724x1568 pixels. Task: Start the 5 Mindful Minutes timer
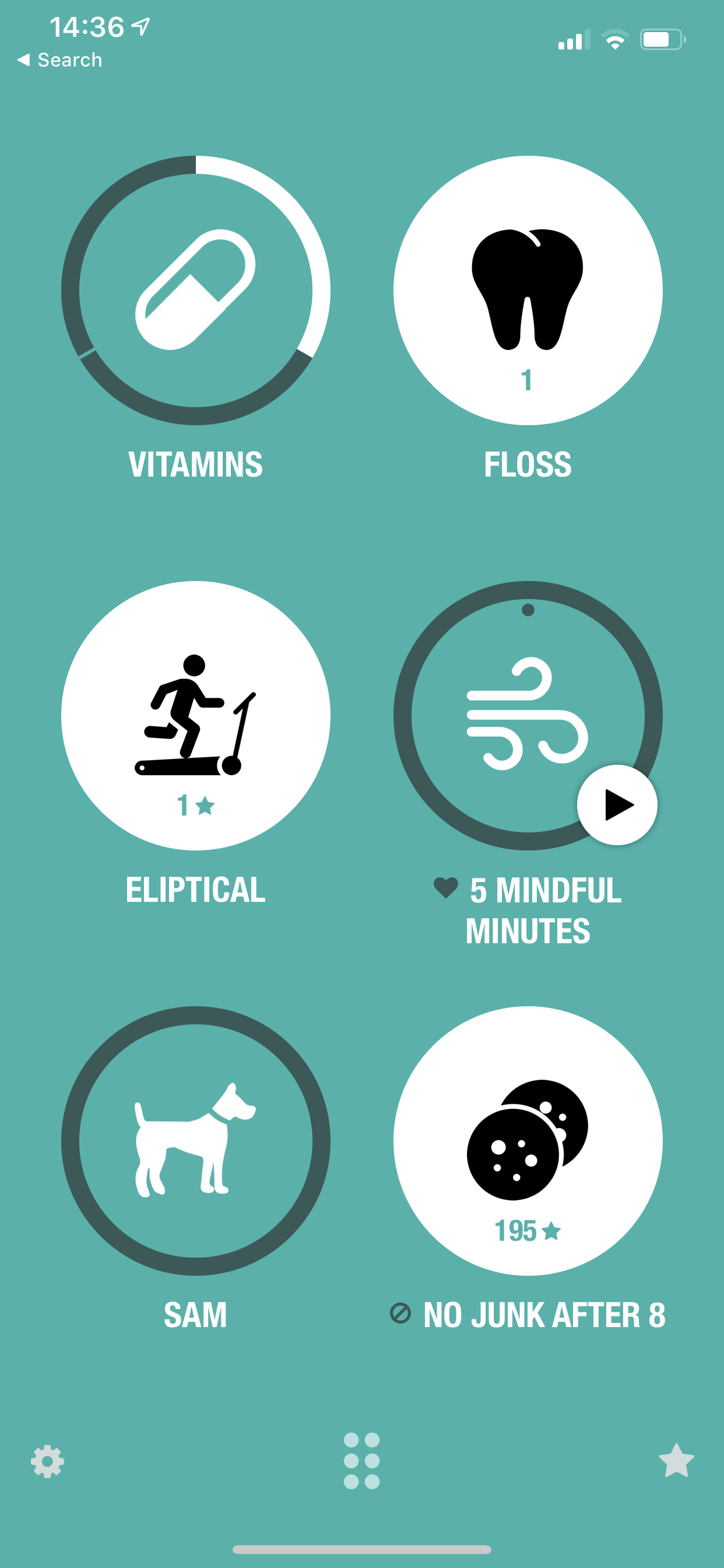point(617,804)
